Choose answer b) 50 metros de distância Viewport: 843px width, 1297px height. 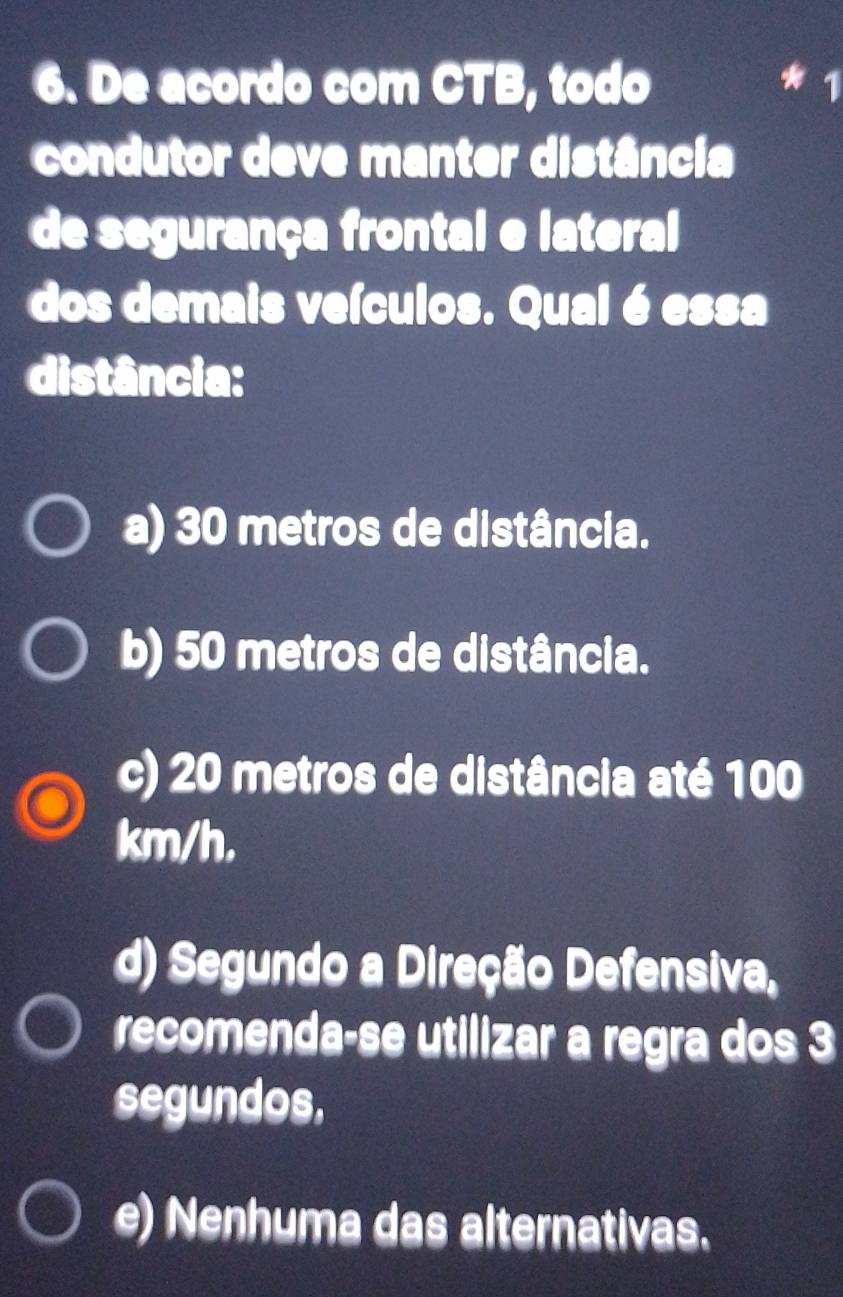[57, 655]
